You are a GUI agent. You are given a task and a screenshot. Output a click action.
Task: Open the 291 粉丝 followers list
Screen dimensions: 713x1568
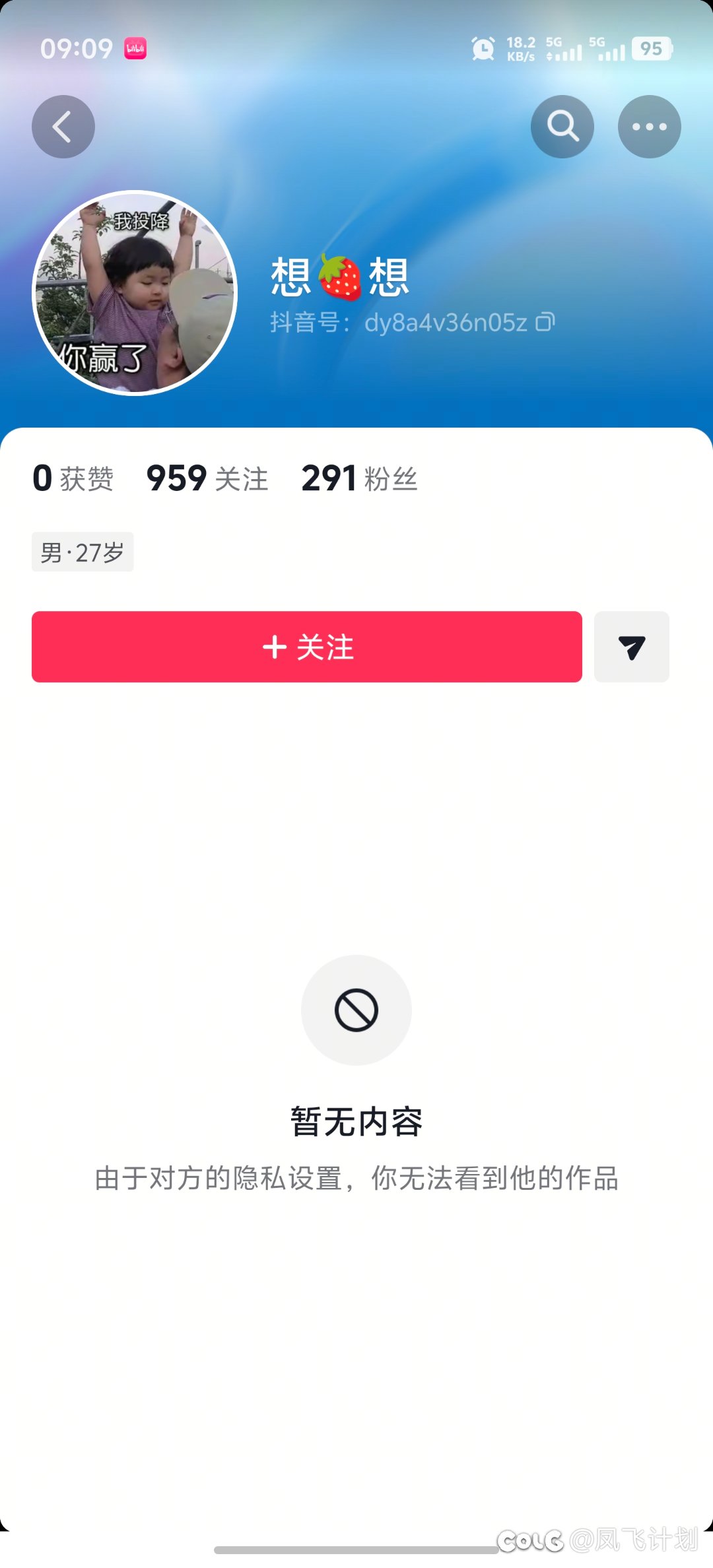[x=359, y=478]
